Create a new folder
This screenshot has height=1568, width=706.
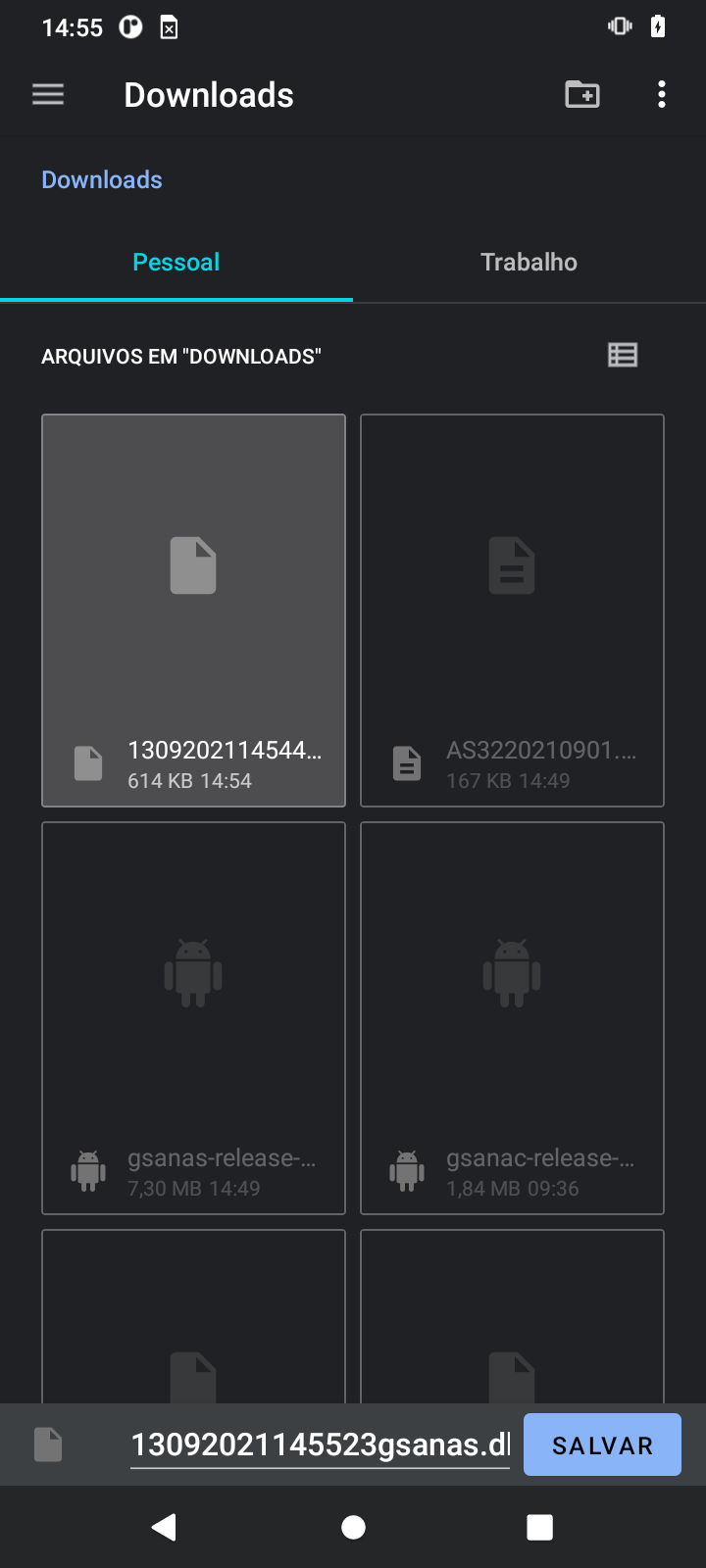click(582, 95)
